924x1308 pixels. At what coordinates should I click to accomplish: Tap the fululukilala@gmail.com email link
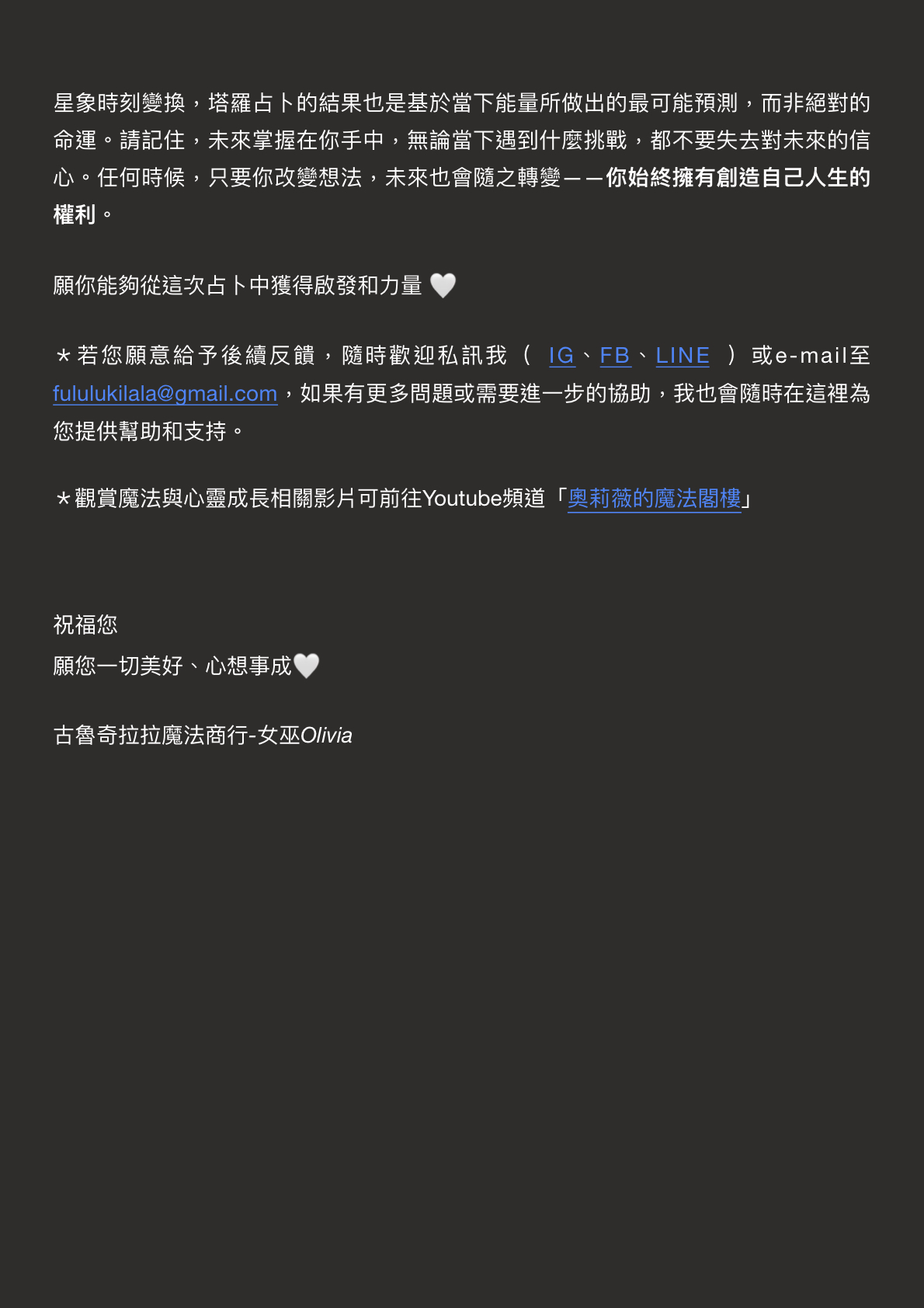click(x=165, y=394)
